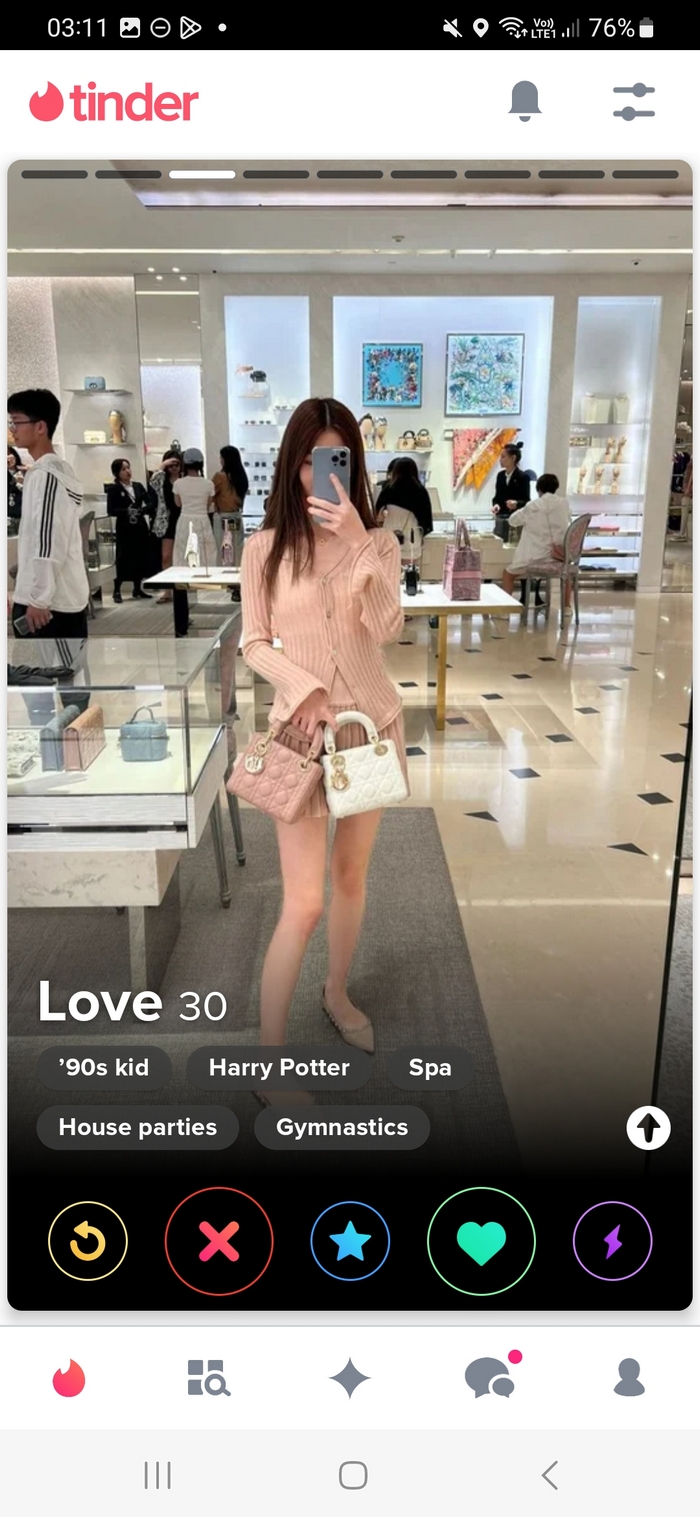Tap the system home button
The width and height of the screenshot is (700, 1517).
(x=353, y=1475)
